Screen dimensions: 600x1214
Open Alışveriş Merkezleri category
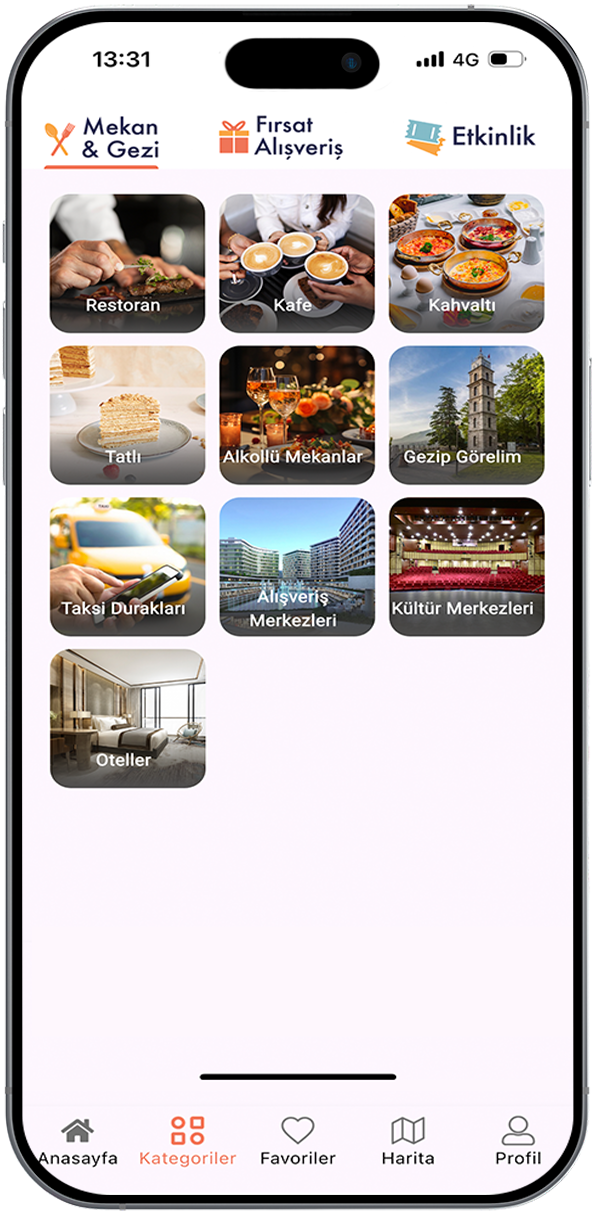coord(297,567)
